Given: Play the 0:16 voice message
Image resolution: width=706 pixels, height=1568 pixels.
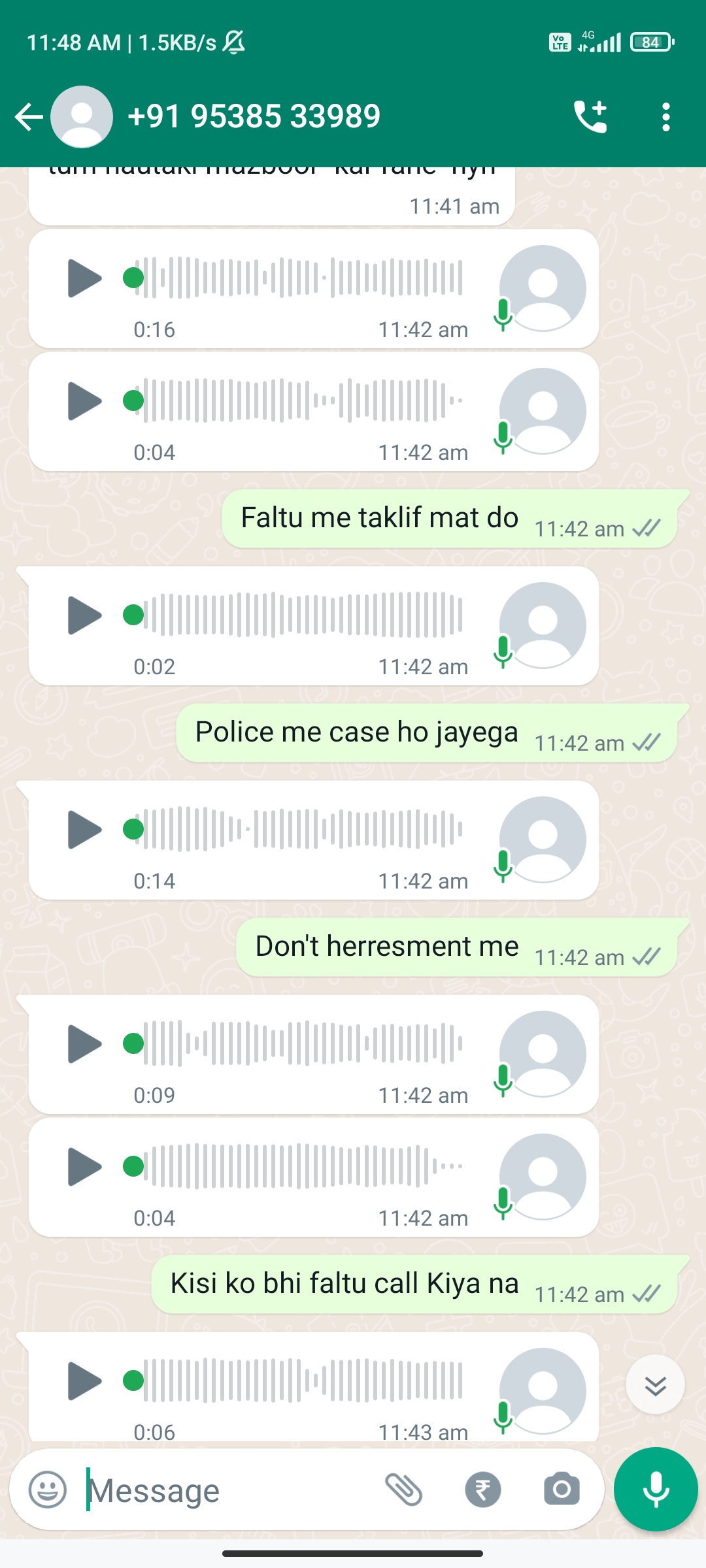Looking at the screenshot, I should (x=84, y=278).
